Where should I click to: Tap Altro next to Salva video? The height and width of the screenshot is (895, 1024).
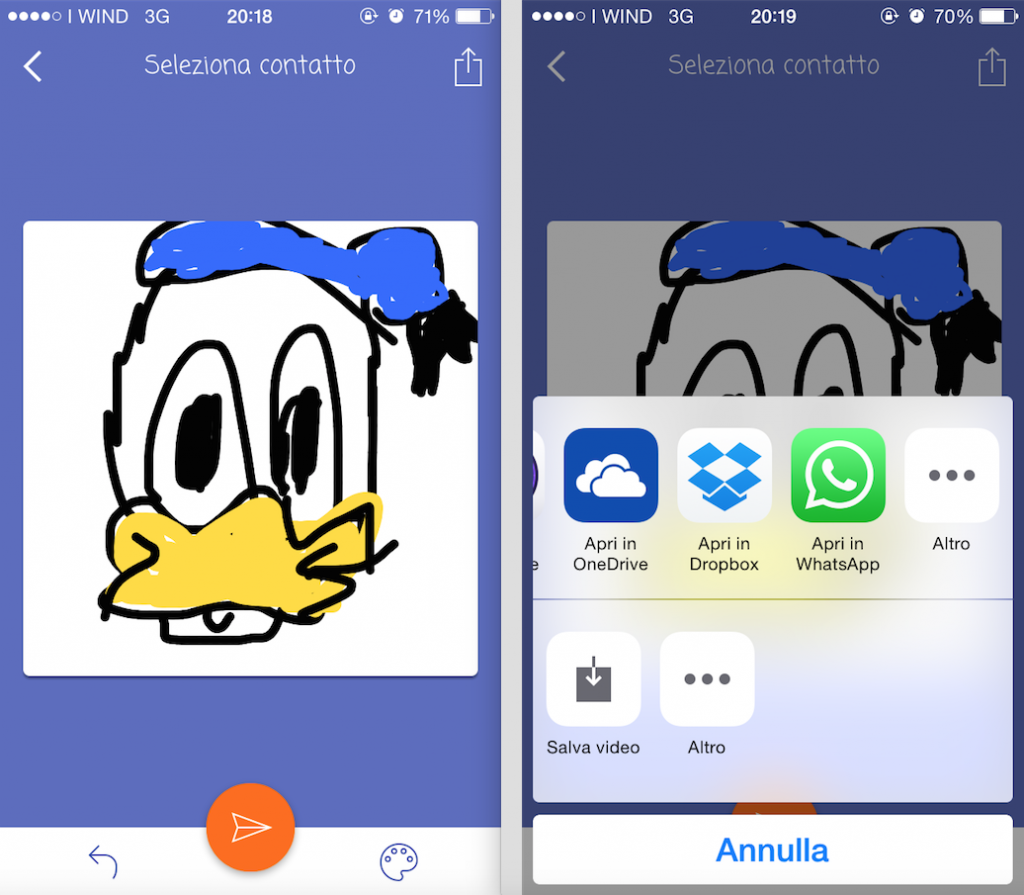tap(706, 679)
